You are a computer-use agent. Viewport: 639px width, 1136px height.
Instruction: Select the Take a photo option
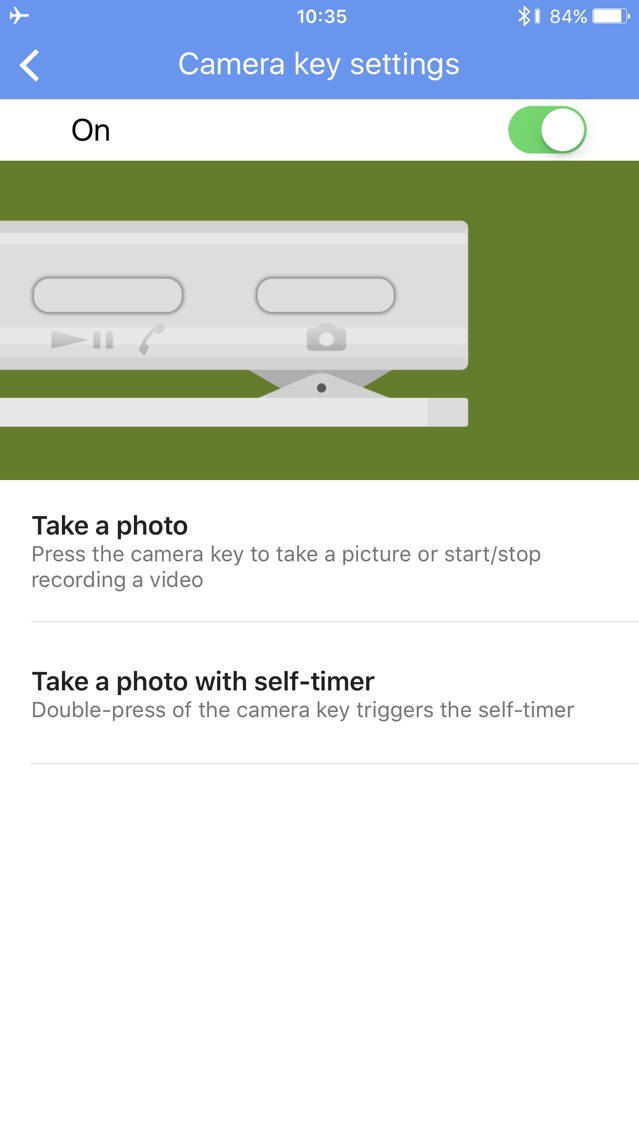[320, 551]
